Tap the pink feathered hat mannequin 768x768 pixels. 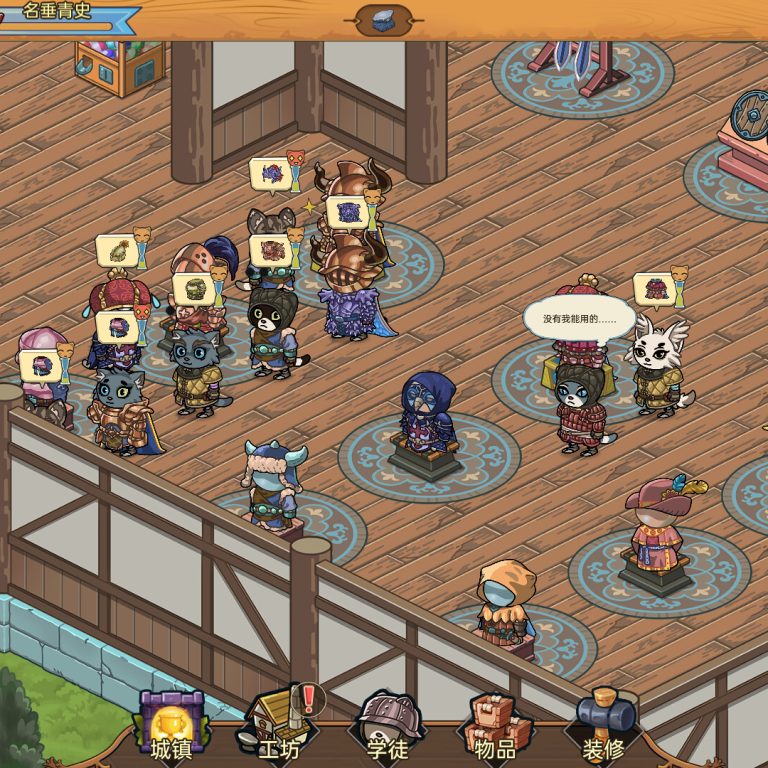[657, 530]
